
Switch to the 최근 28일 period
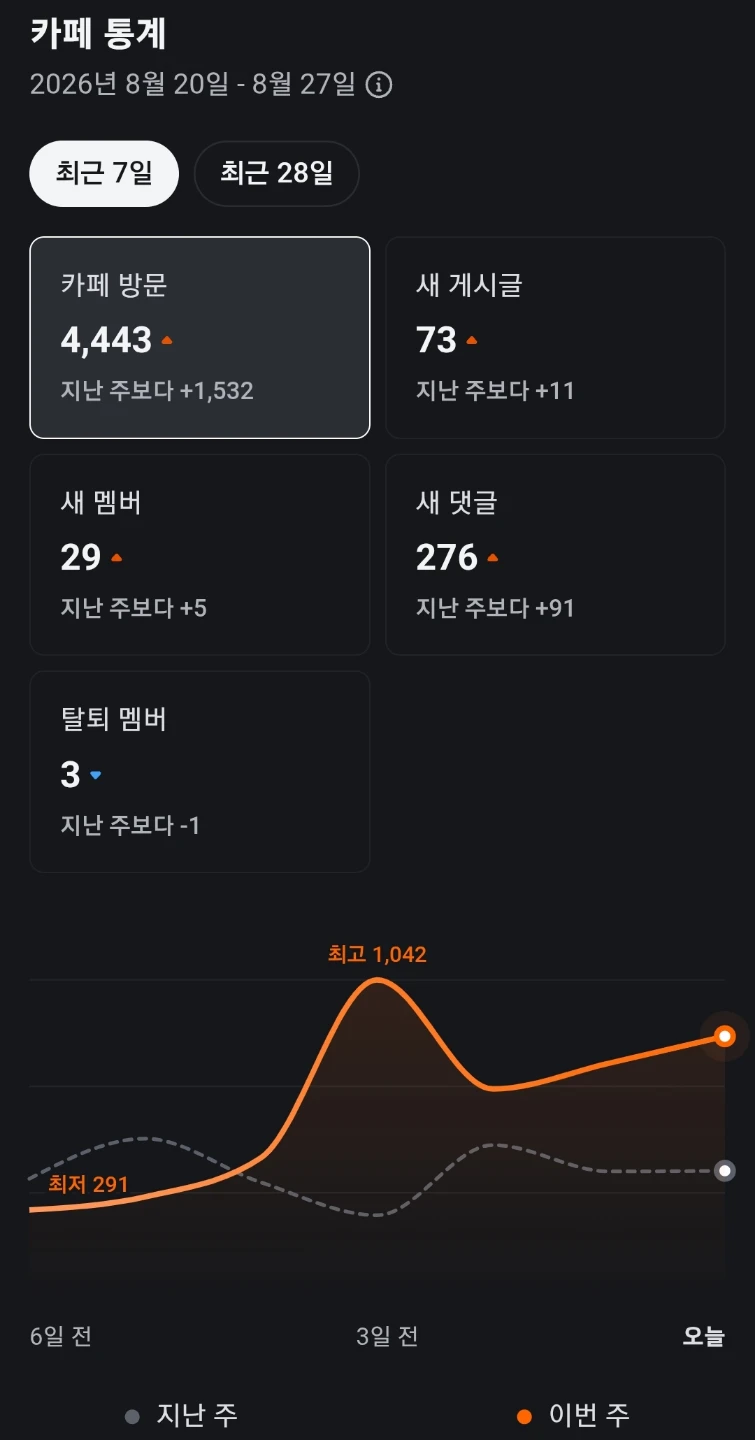276,174
